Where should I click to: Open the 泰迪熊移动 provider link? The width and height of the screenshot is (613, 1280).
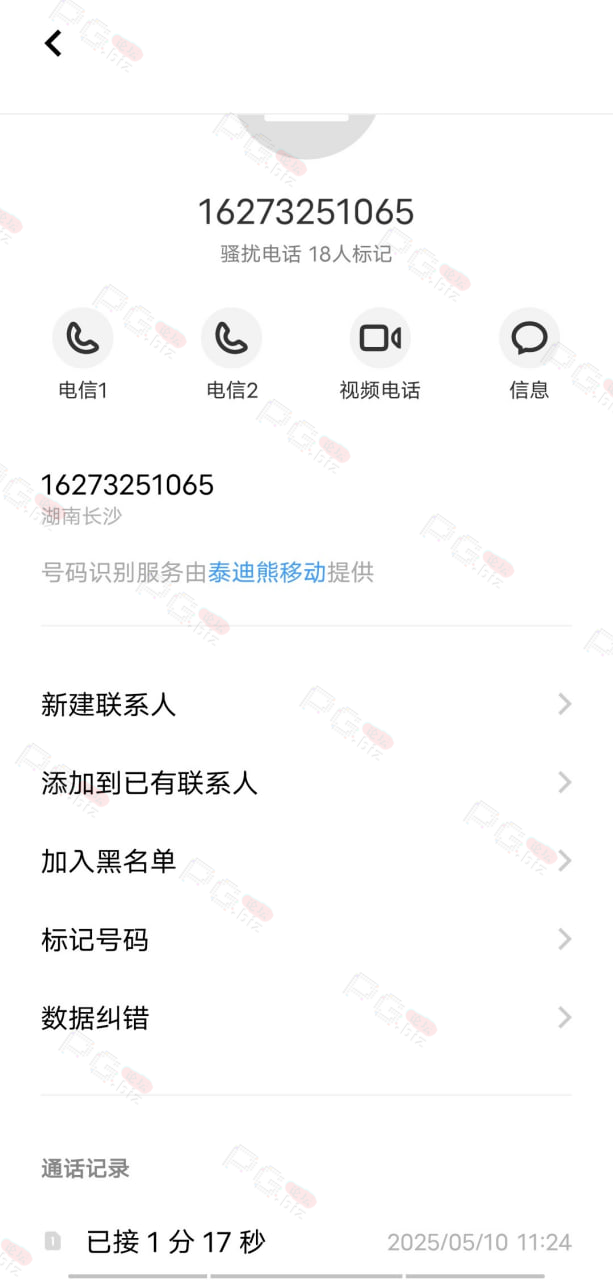coord(267,572)
